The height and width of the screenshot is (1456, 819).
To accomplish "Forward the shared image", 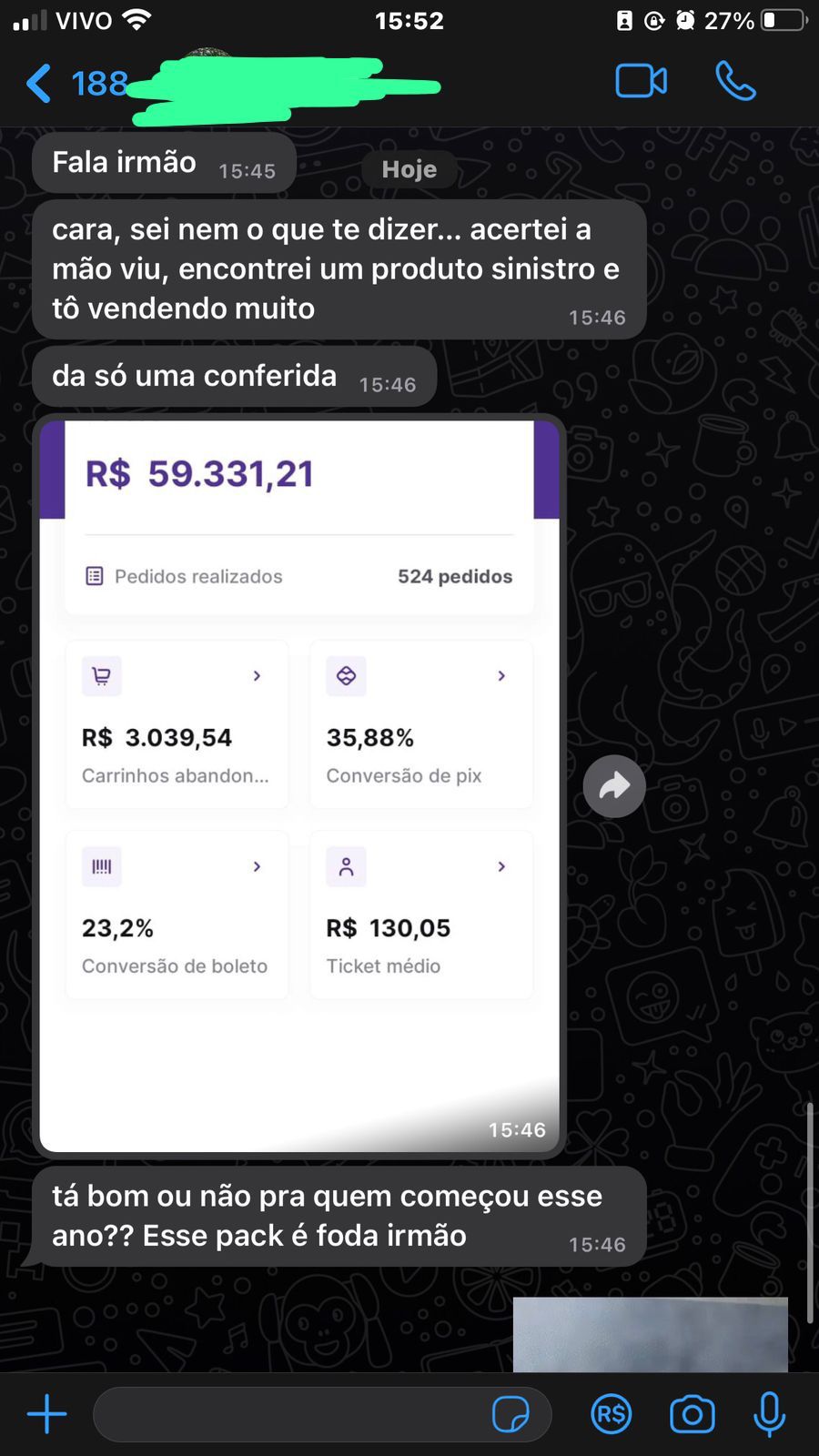I will click(614, 786).
